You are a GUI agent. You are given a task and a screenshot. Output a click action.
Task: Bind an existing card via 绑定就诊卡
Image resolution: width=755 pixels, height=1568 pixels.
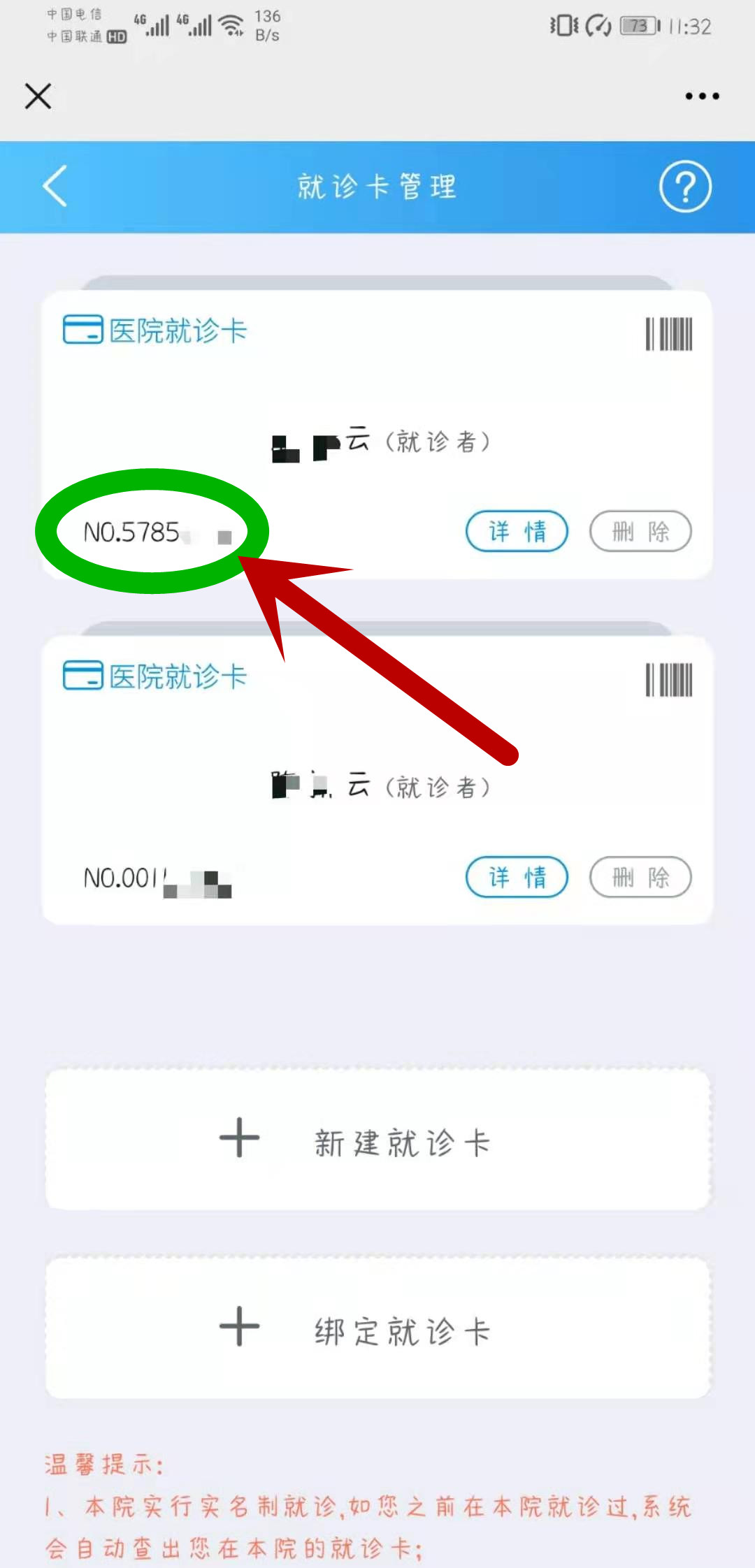click(377, 1328)
